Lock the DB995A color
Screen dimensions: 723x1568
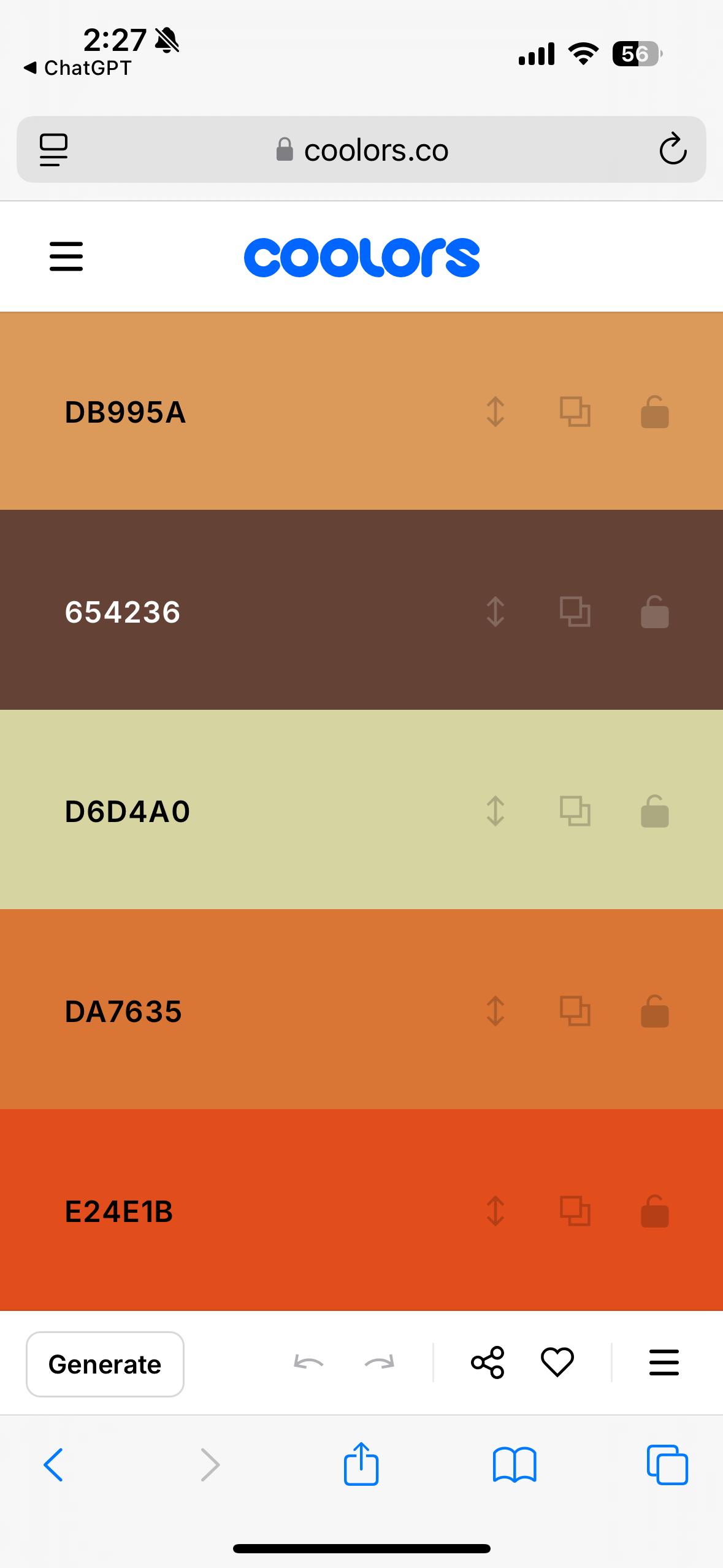tap(654, 412)
